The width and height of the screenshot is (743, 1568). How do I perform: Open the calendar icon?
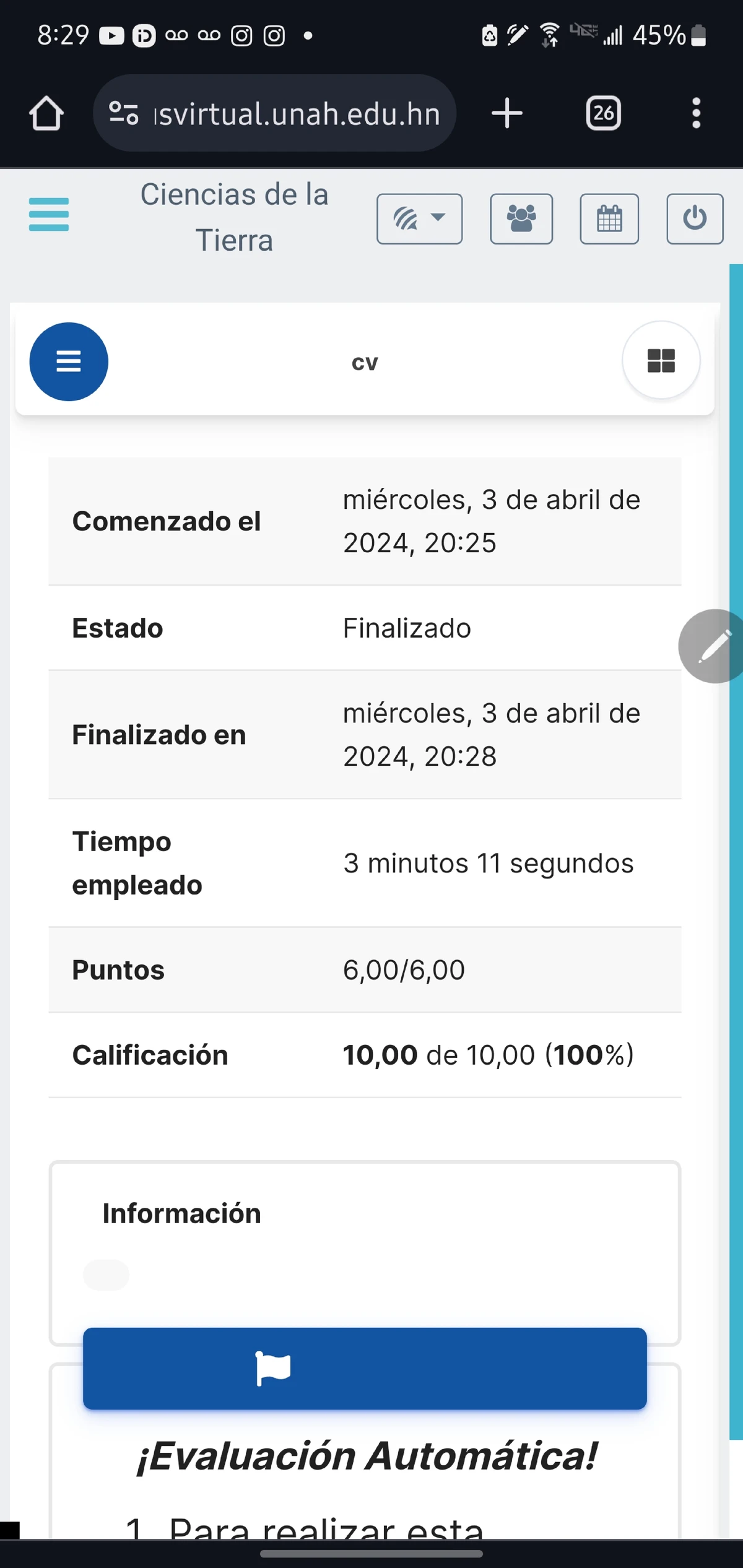coord(609,219)
